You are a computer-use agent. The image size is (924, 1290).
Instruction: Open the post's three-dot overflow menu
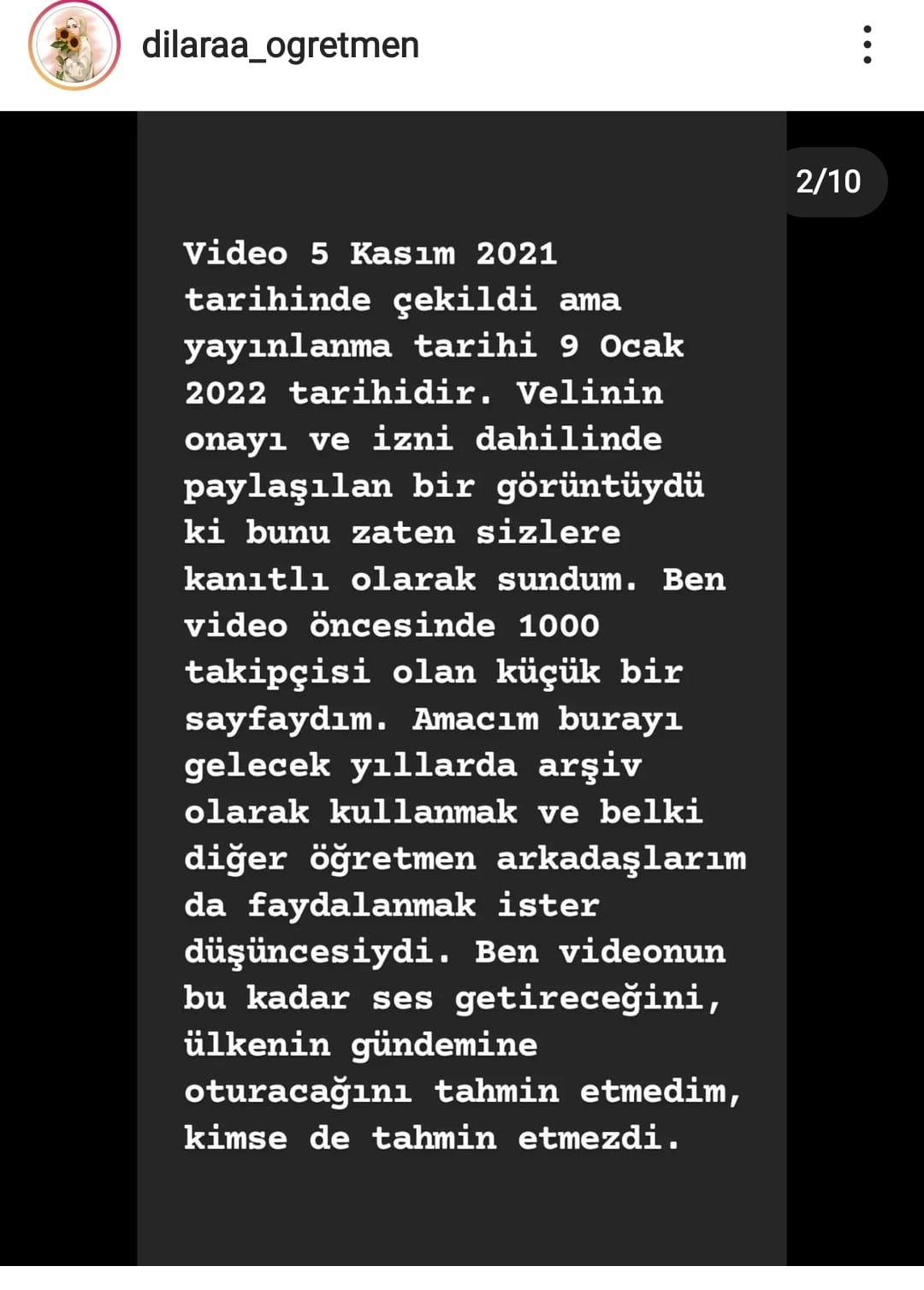[x=867, y=45]
